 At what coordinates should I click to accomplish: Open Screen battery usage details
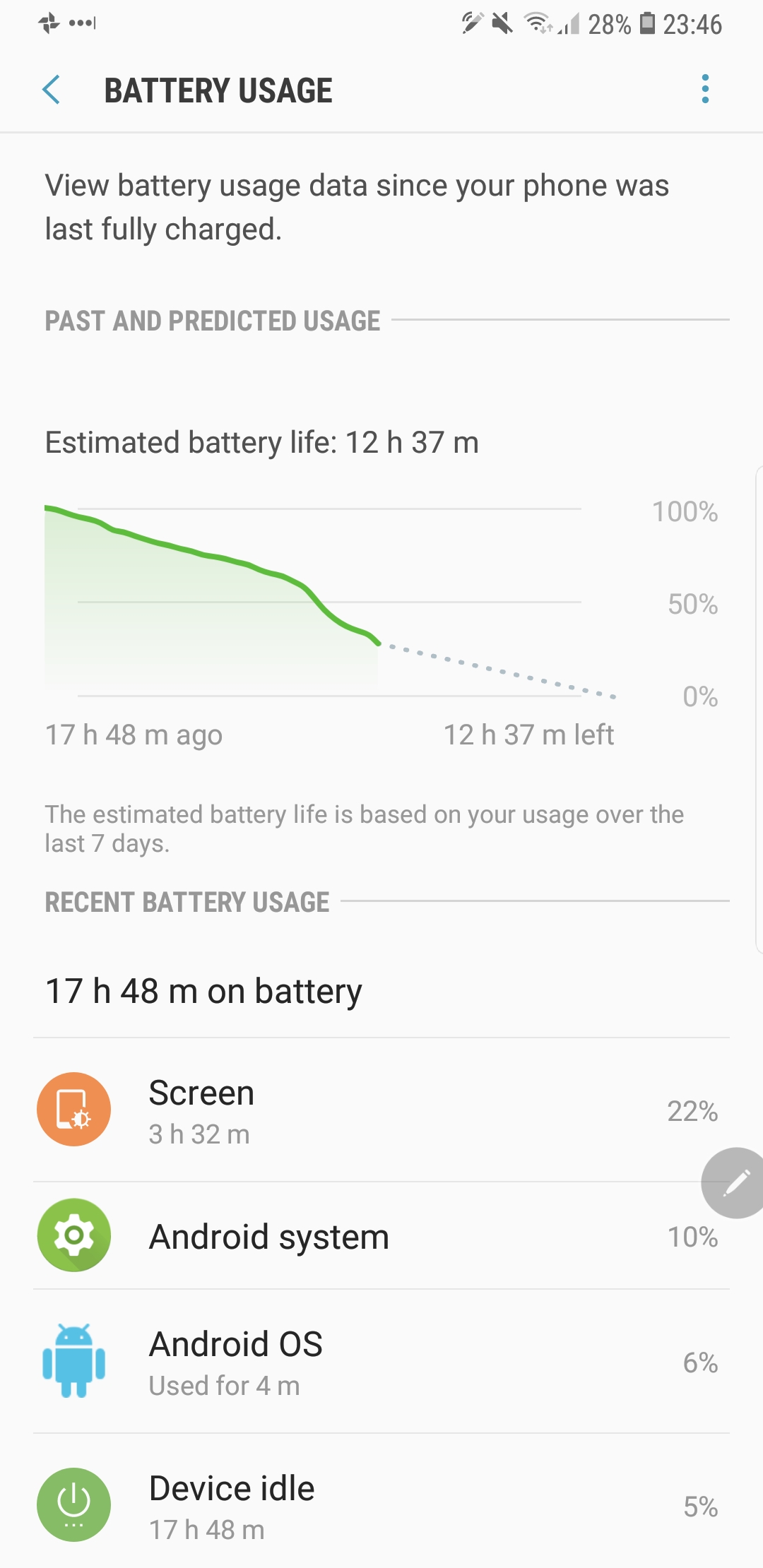point(381,1110)
